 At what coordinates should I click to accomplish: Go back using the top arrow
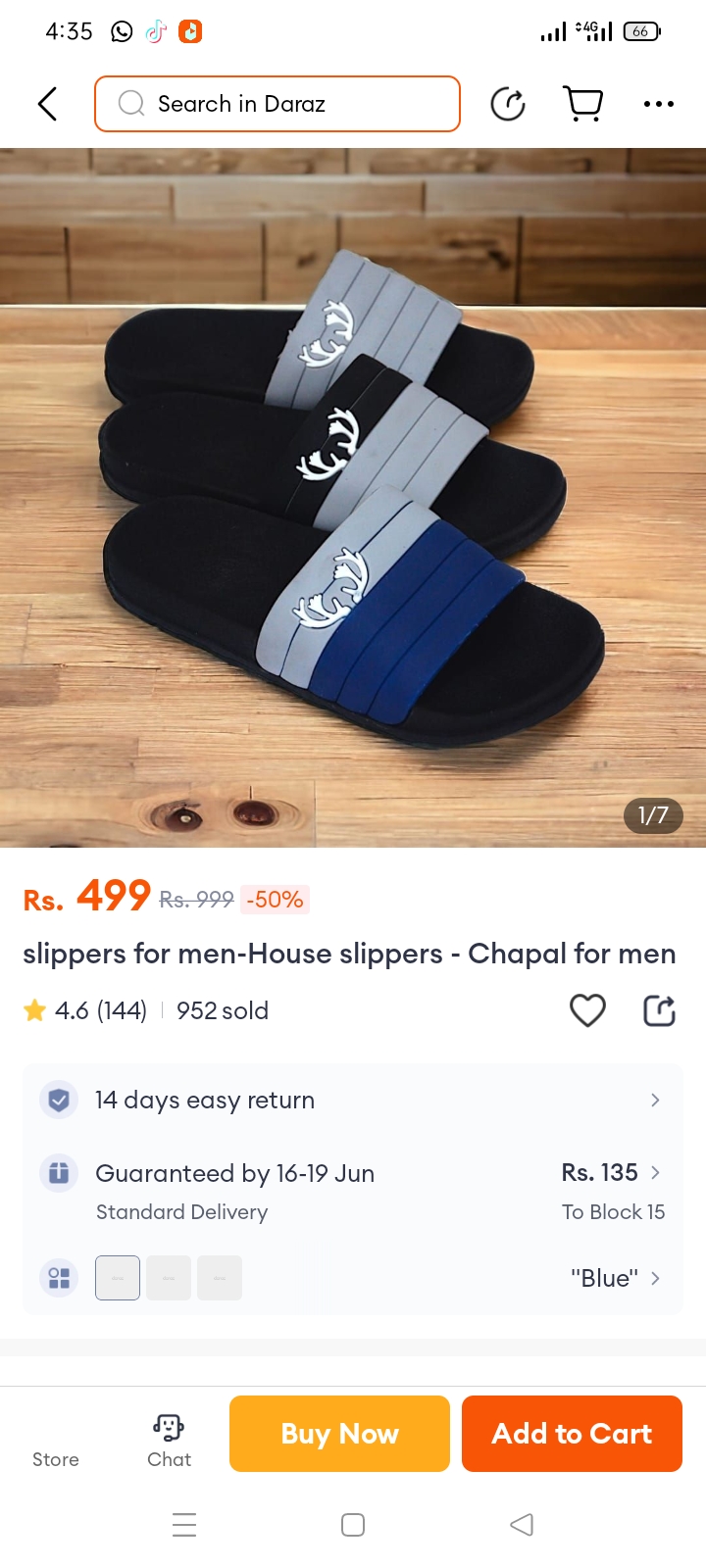click(47, 104)
